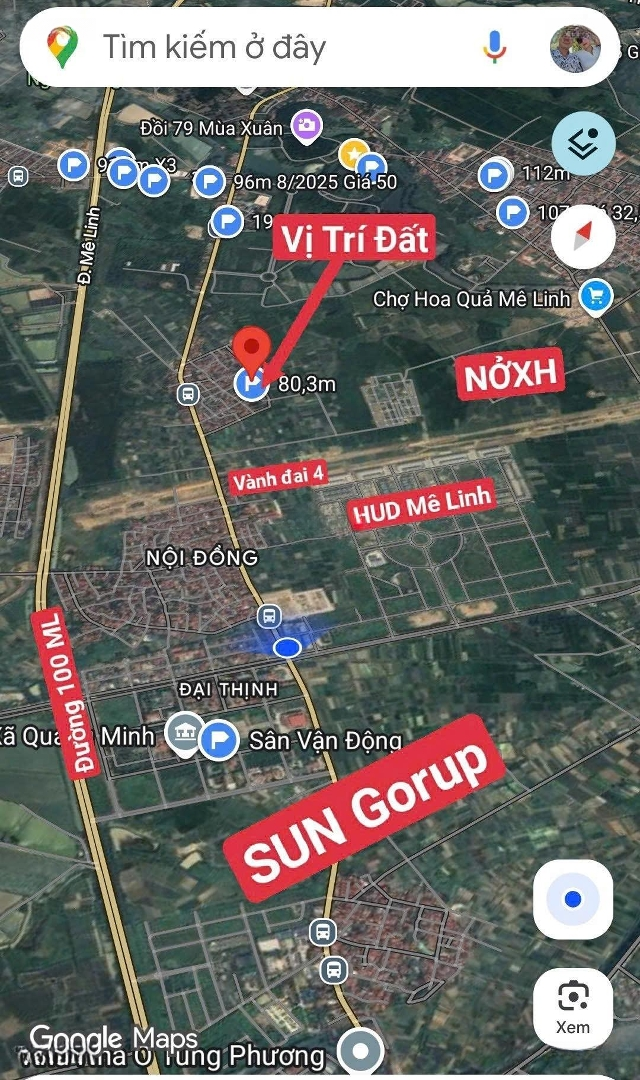Select the saved pin labeled 80,3m

pyautogui.click(x=250, y=382)
